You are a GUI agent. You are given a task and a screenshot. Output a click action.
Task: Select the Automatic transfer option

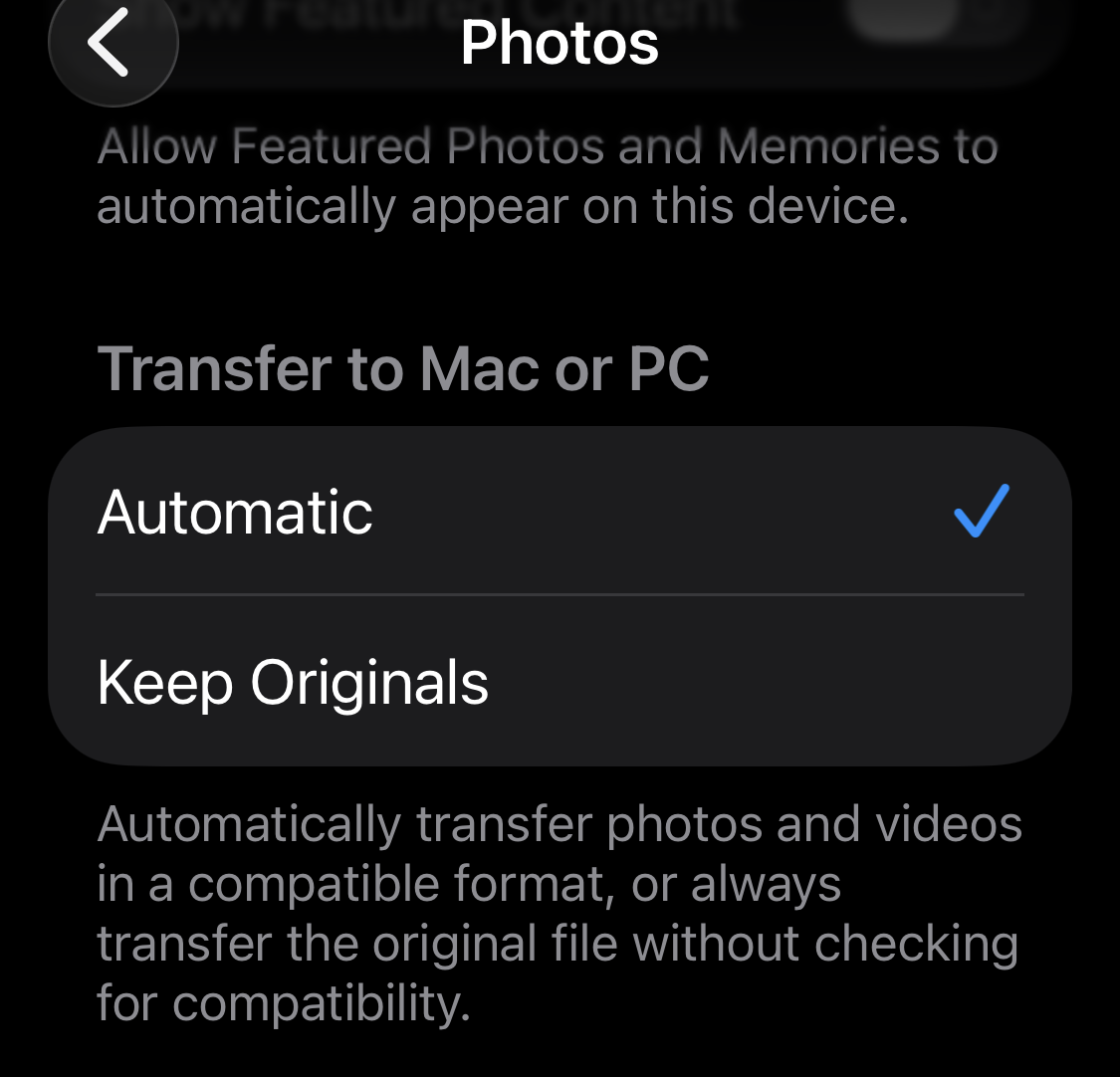pos(560,512)
